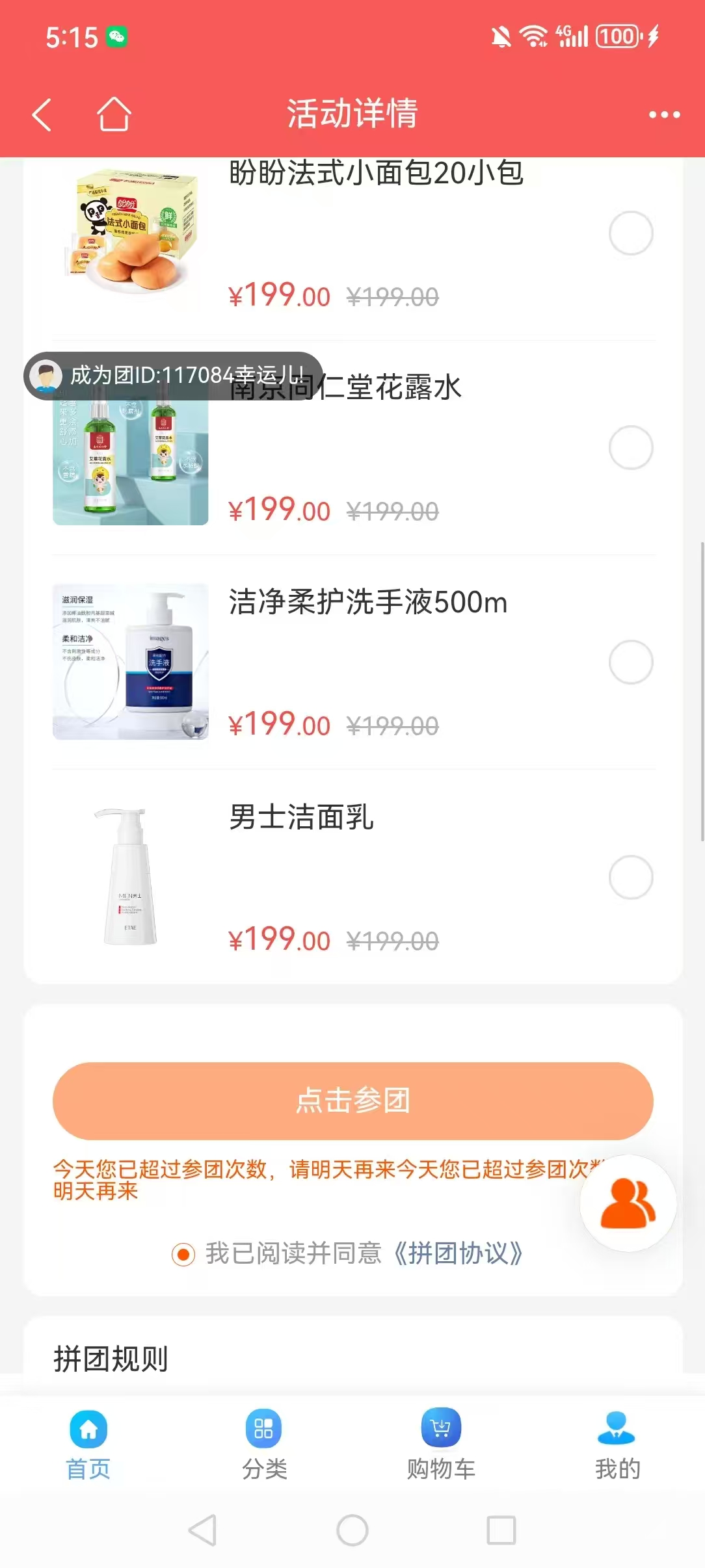The height and width of the screenshot is (1568, 705).
Task: Toggle the 我已阅读并同意 agreement radio
Action: (183, 1254)
